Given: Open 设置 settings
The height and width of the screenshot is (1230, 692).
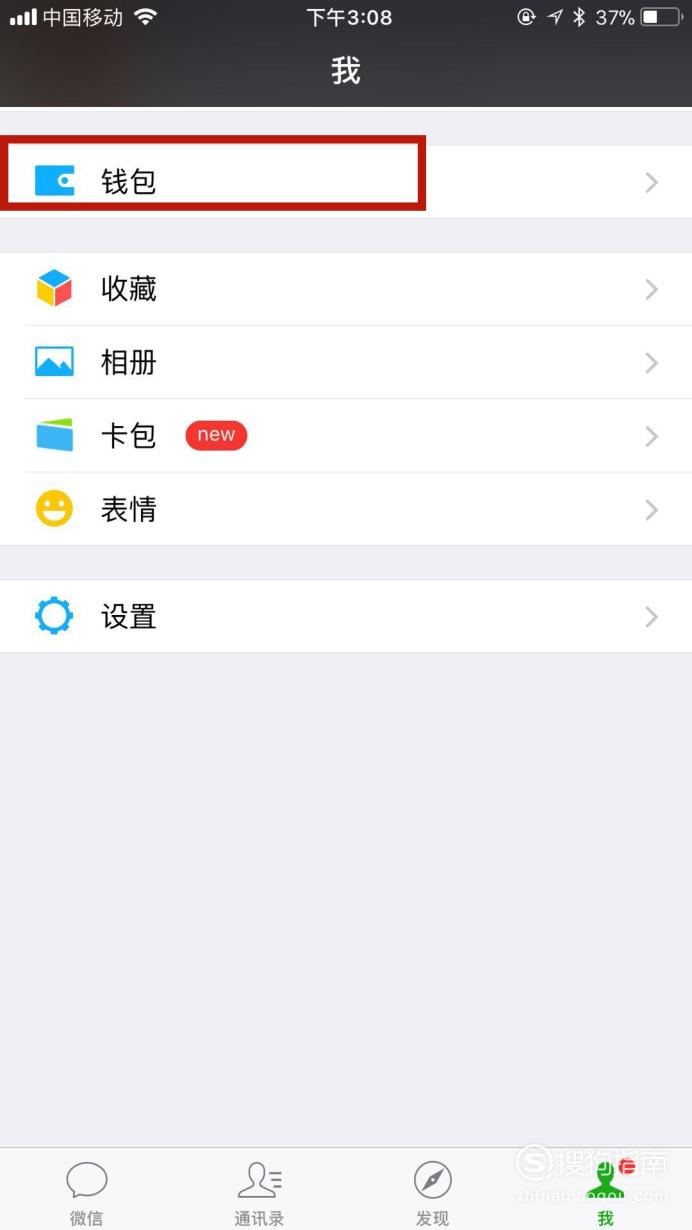Looking at the screenshot, I should [x=346, y=616].
